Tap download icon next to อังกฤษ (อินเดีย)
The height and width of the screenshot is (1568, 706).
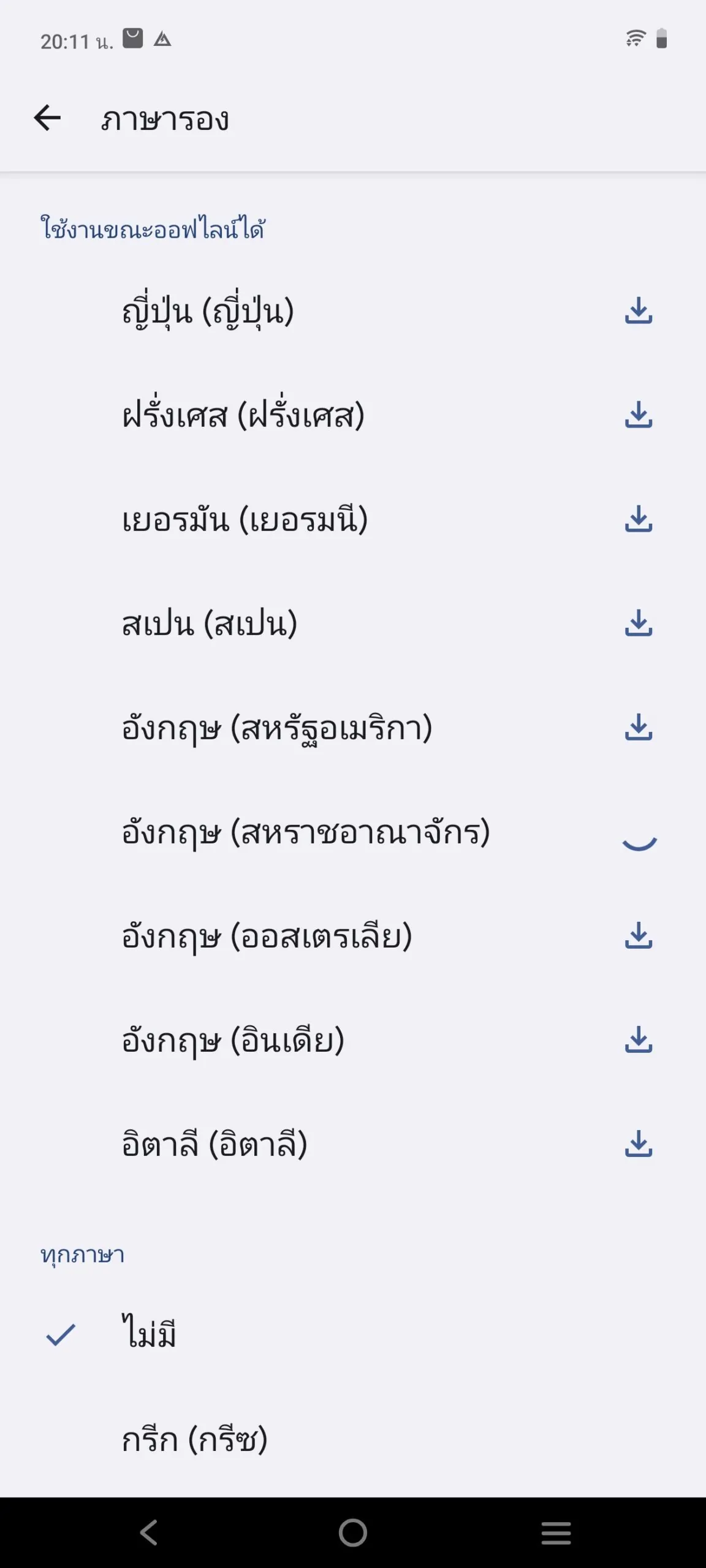coord(639,1040)
